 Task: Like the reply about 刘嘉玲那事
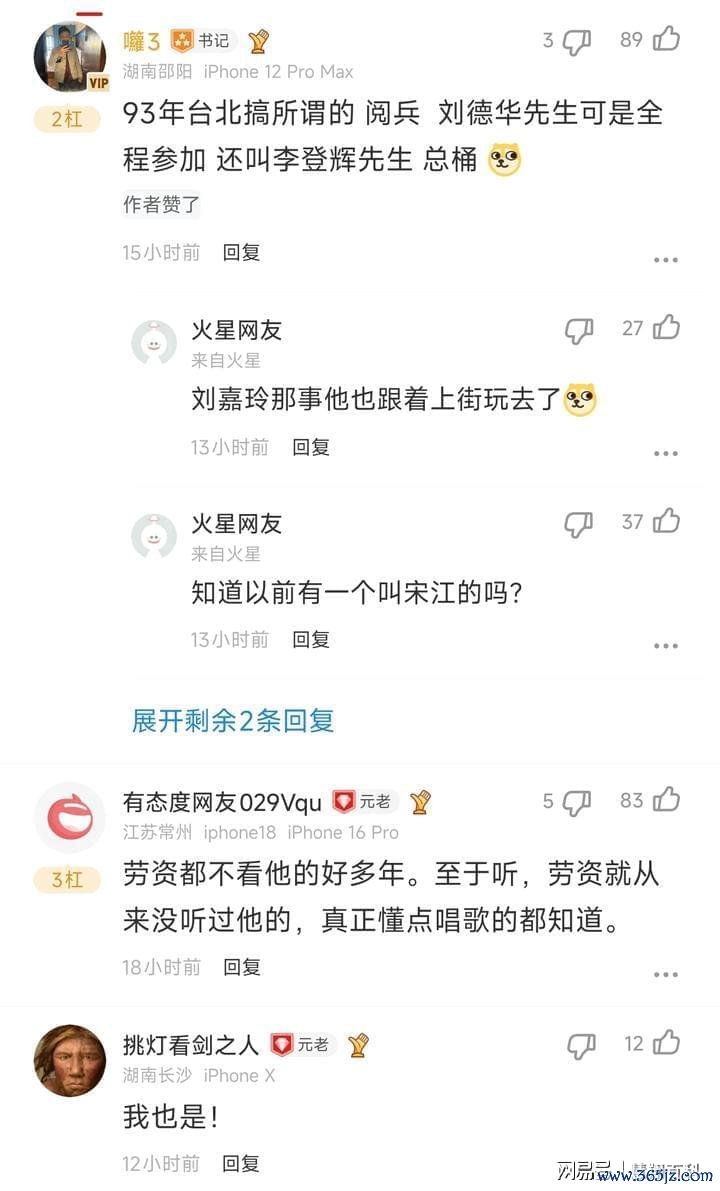coord(666,328)
